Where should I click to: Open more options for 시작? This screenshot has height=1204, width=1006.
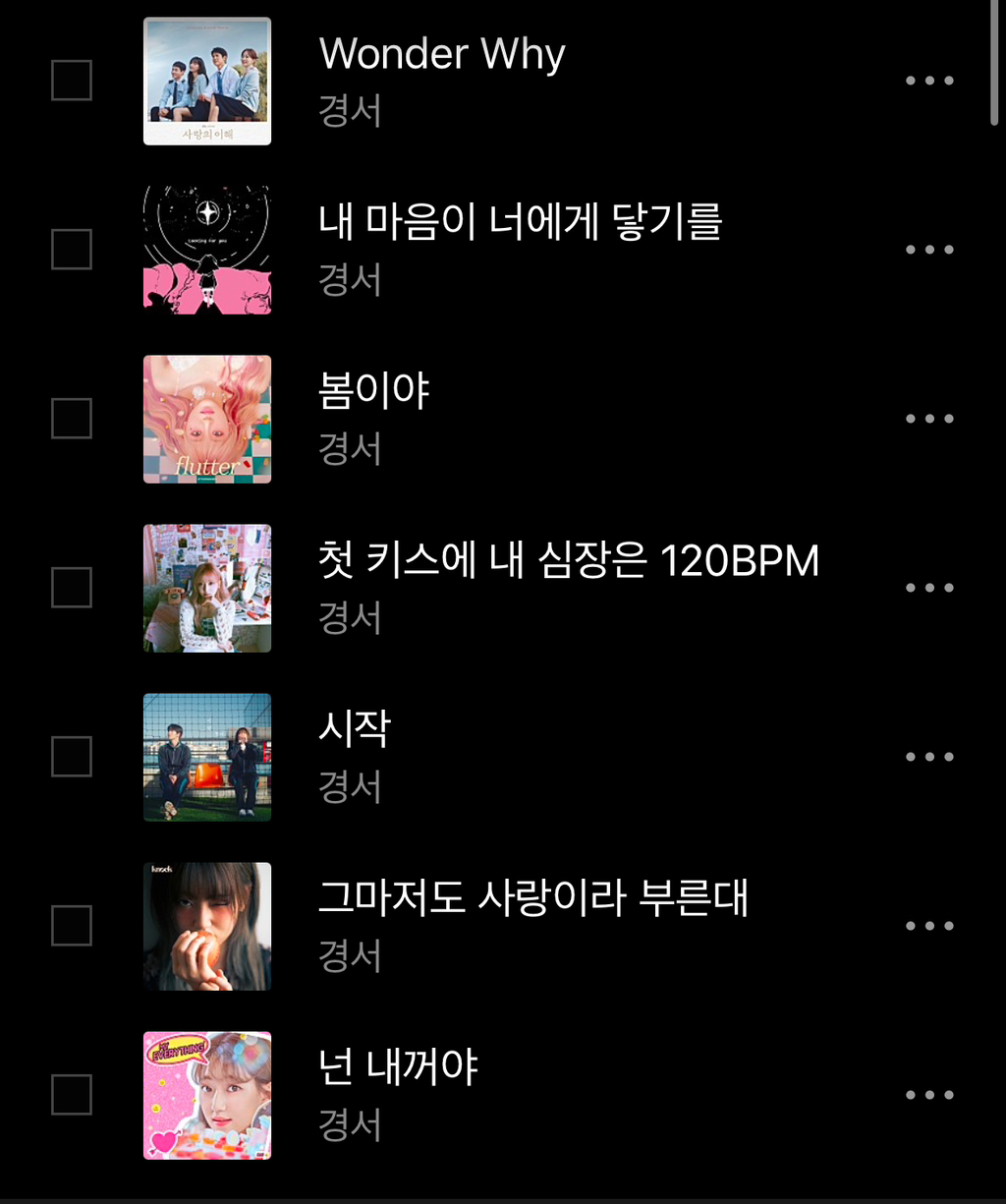[929, 757]
